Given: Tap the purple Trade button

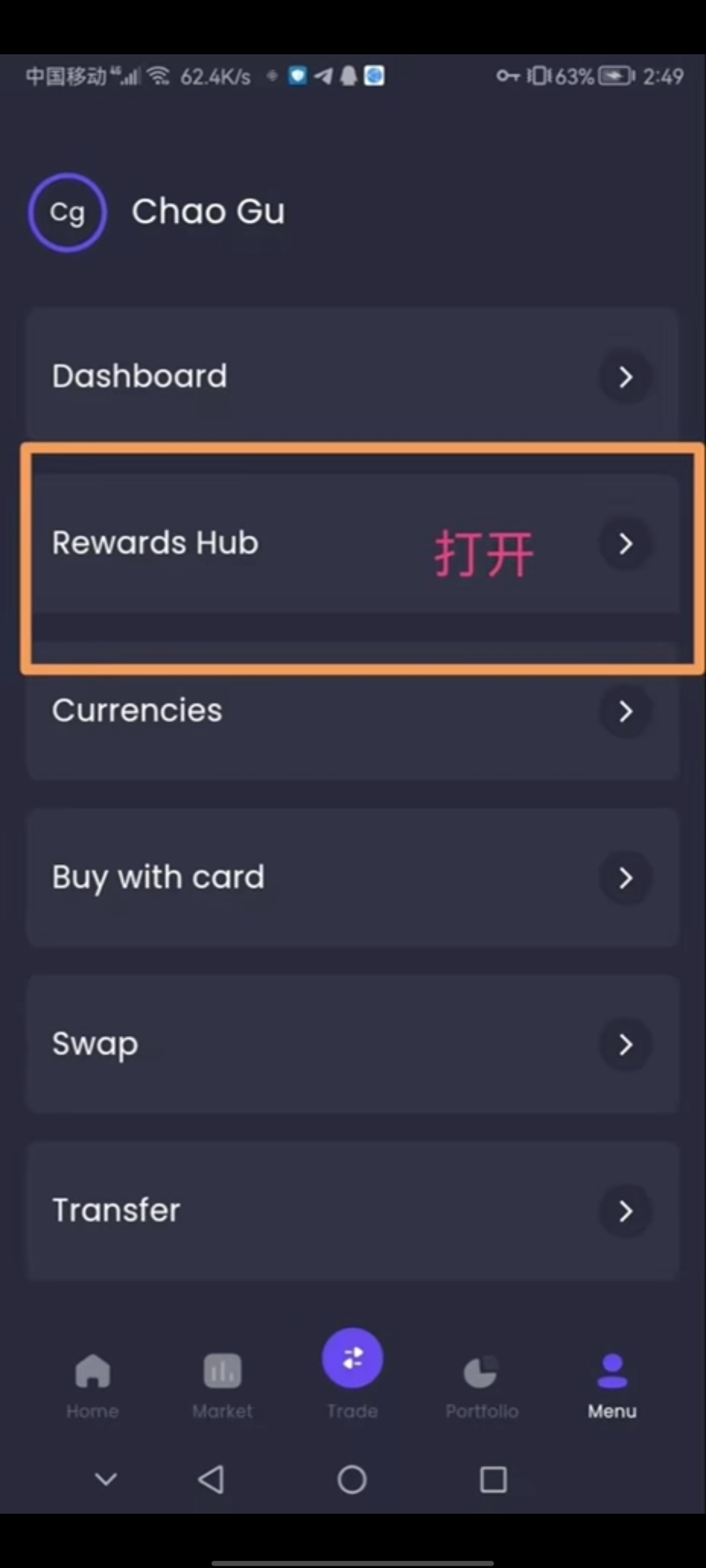Looking at the screenshot, I should click(x=352, y=1359).
